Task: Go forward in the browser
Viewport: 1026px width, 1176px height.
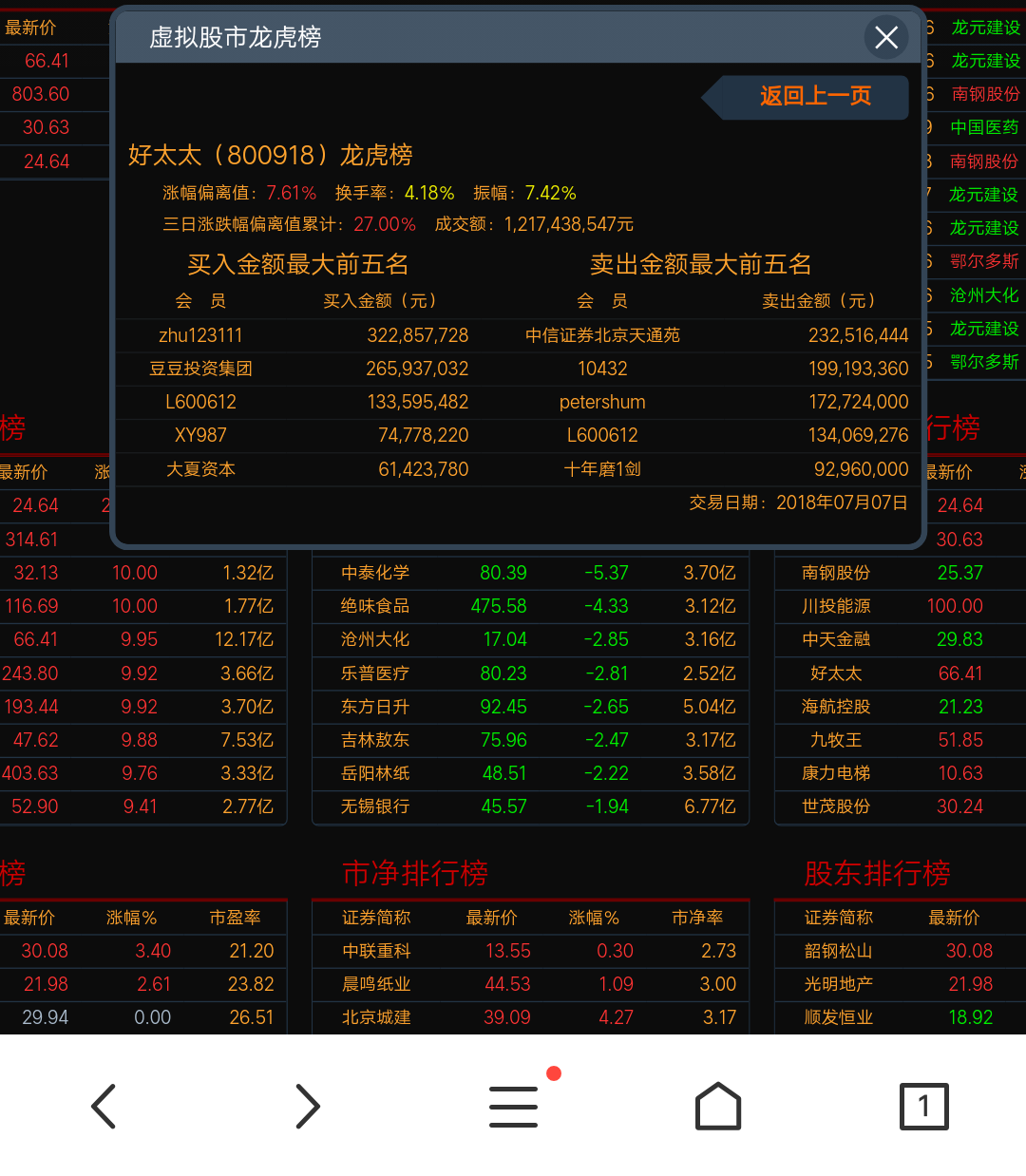Action: [x=308, y=1106]
